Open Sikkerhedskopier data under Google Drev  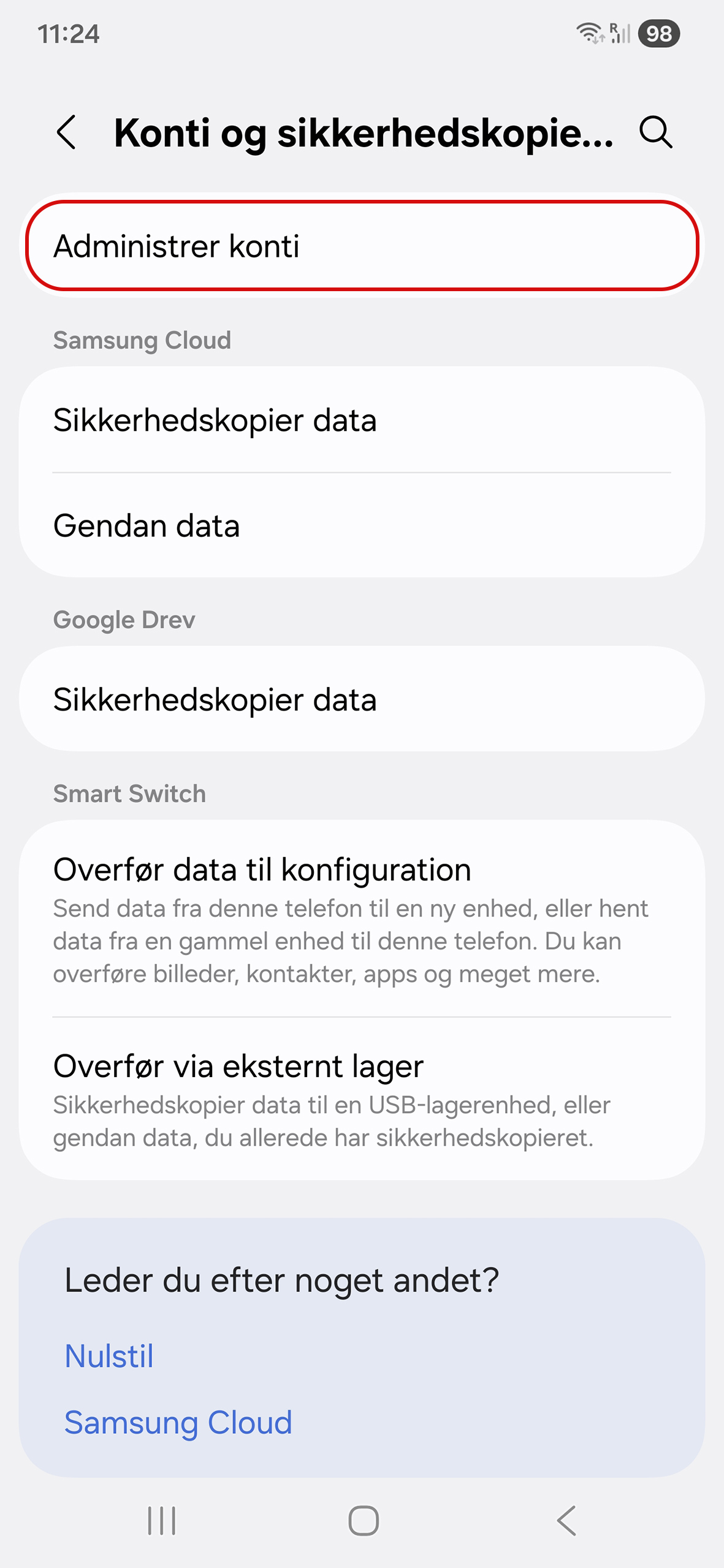pyautogui.click(x=362, y=699)
